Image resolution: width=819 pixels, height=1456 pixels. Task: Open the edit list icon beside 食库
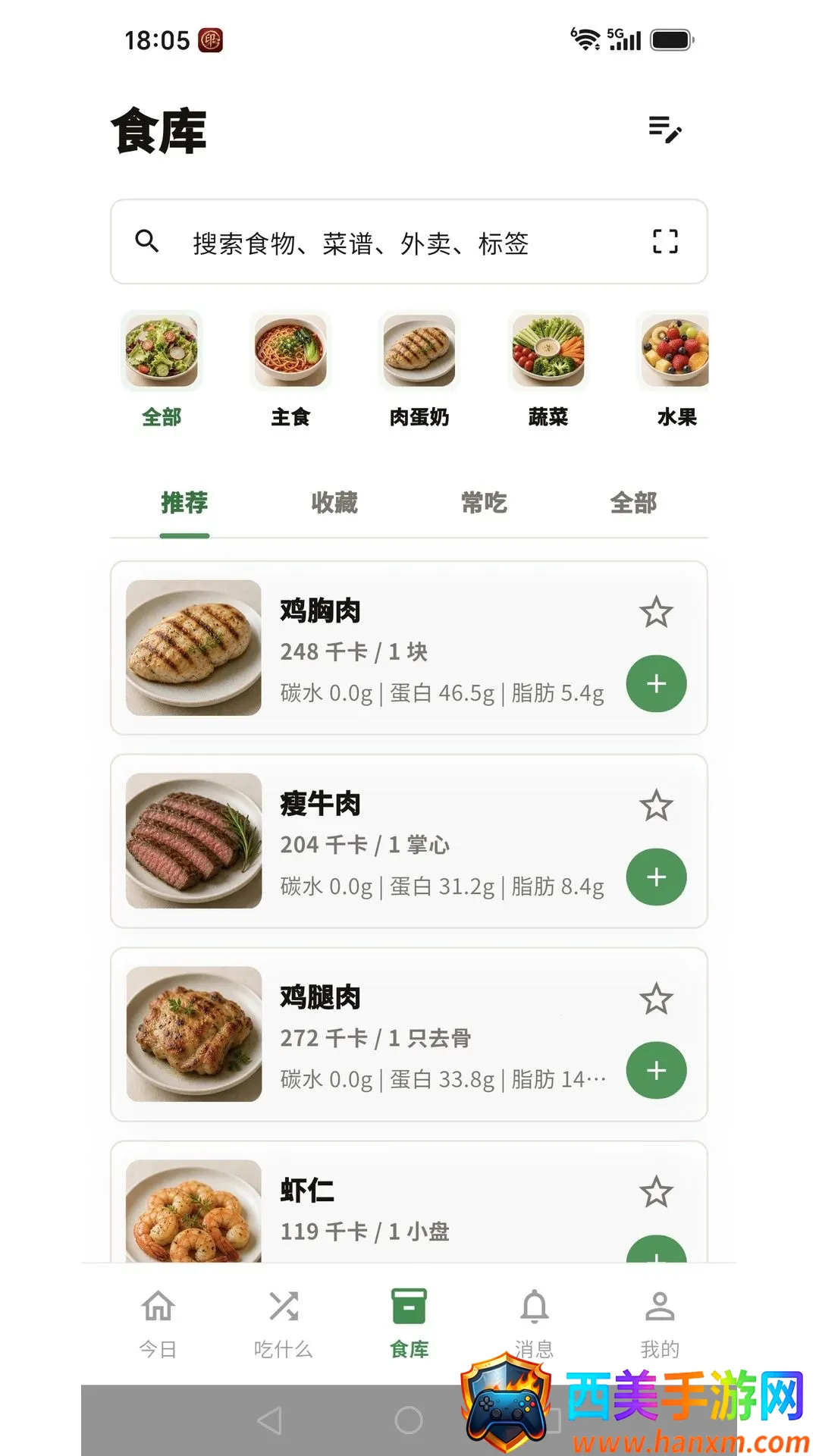point(665,130)
